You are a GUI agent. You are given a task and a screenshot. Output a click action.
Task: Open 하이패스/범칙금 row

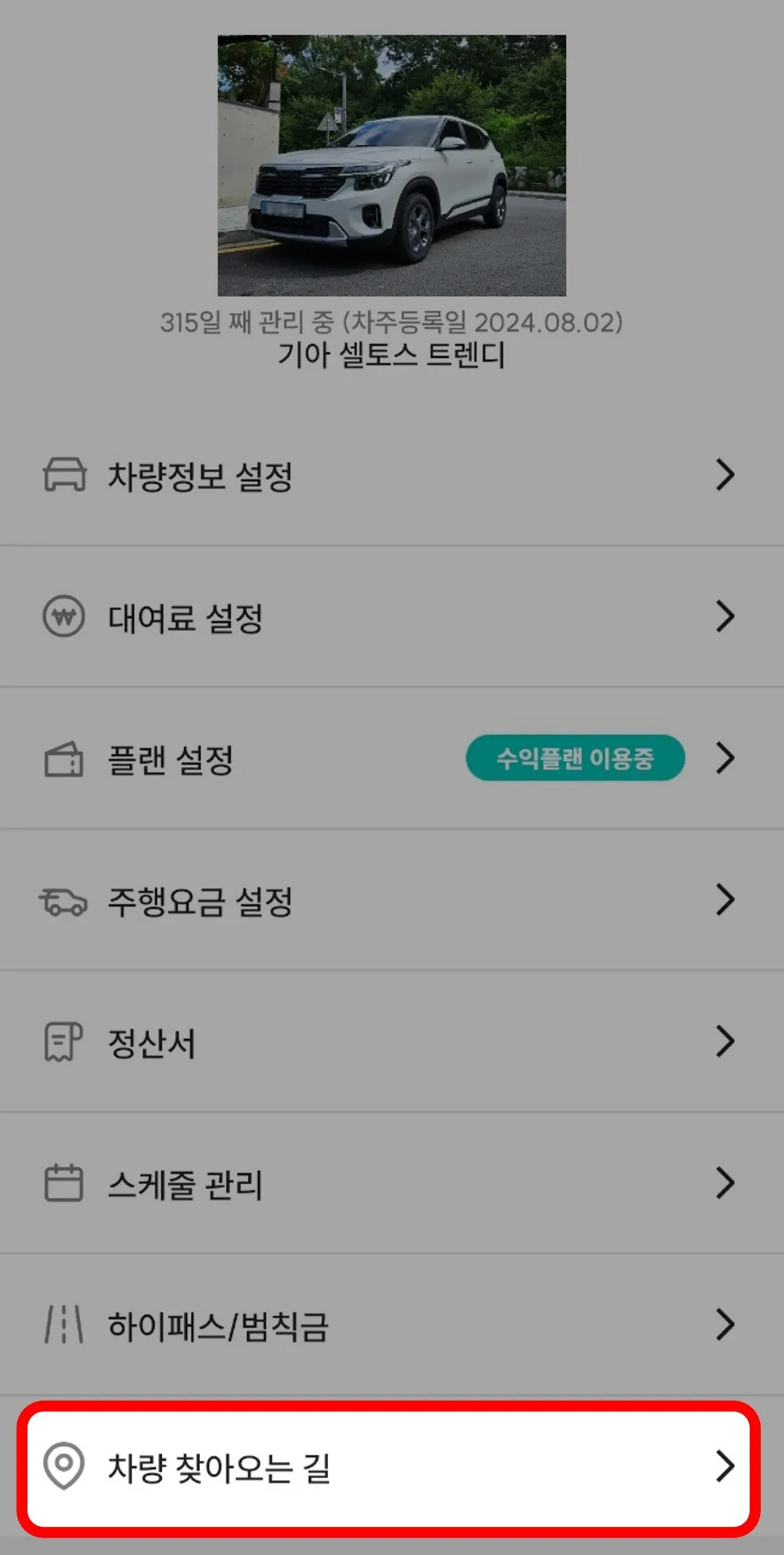coord(392,1325)
